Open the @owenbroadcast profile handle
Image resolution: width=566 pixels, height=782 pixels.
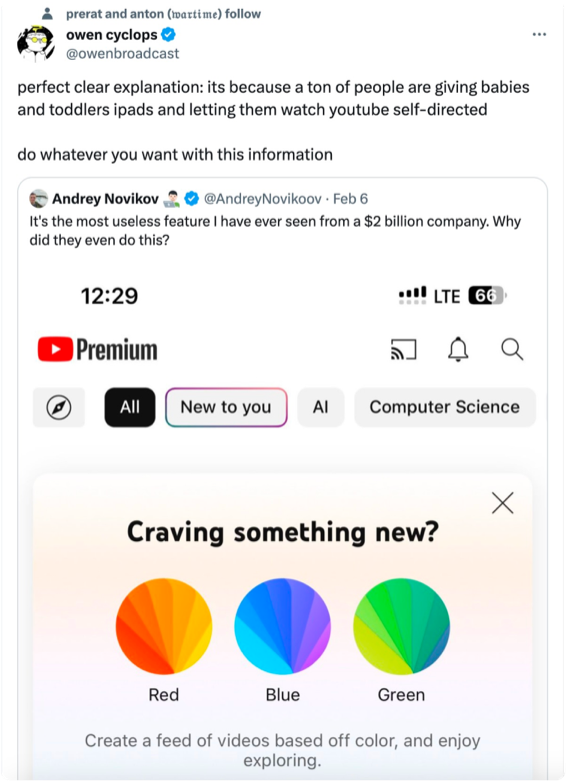click(x=122, y=53)
